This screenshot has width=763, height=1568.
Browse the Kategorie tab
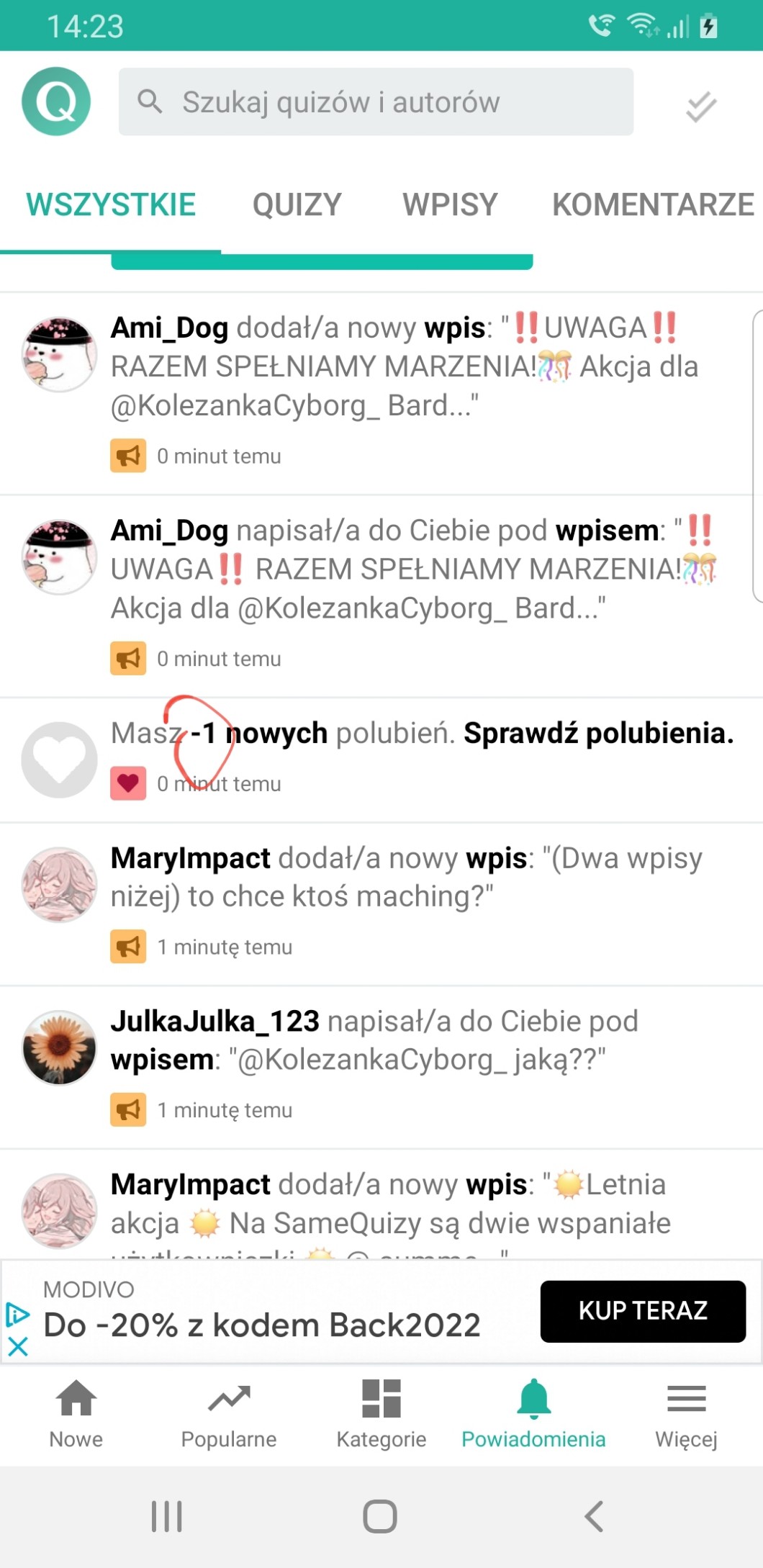click(381, 1414)
